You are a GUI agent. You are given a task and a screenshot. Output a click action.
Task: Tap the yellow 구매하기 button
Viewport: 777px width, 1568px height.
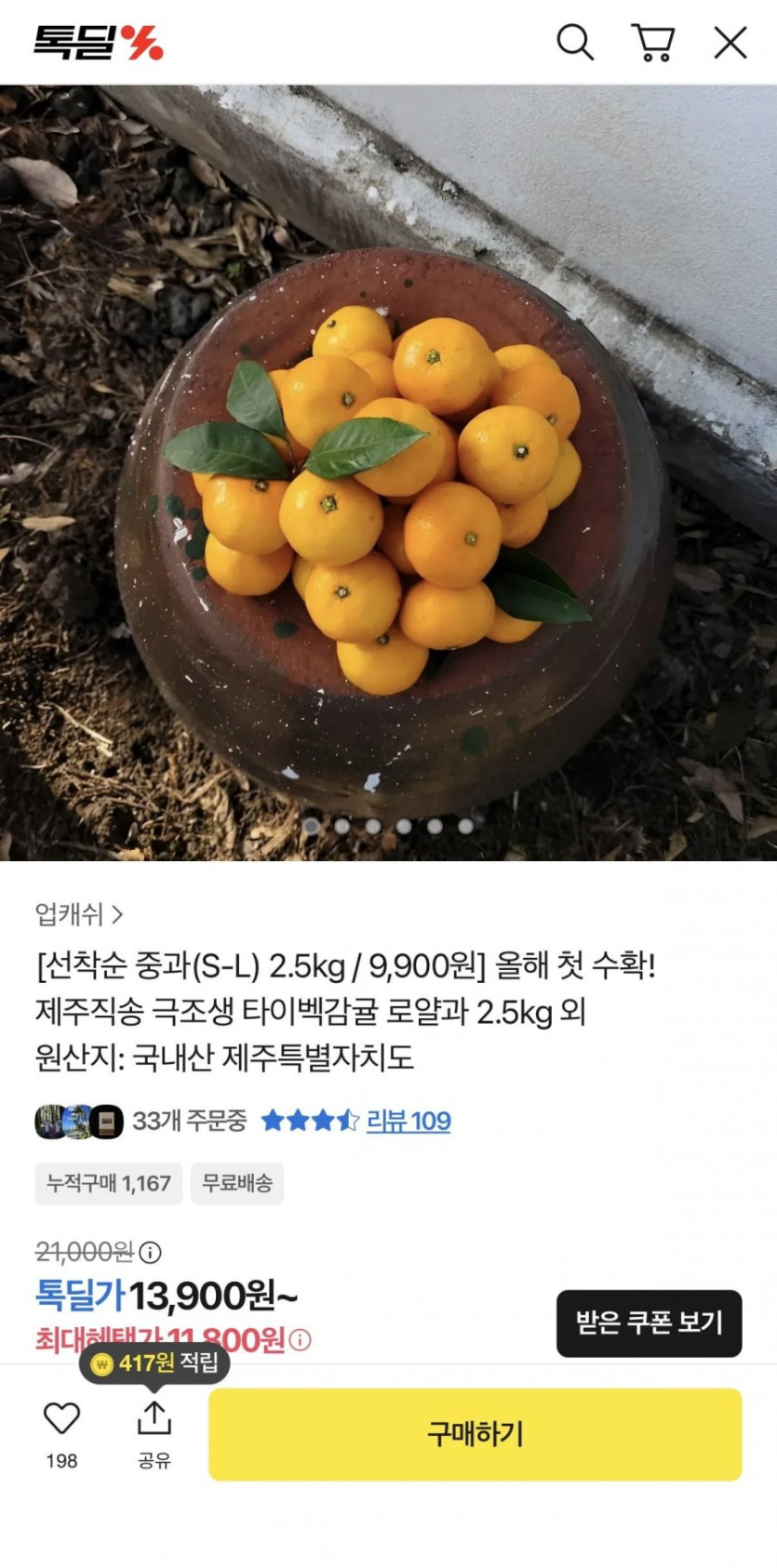click(475, 1433)
